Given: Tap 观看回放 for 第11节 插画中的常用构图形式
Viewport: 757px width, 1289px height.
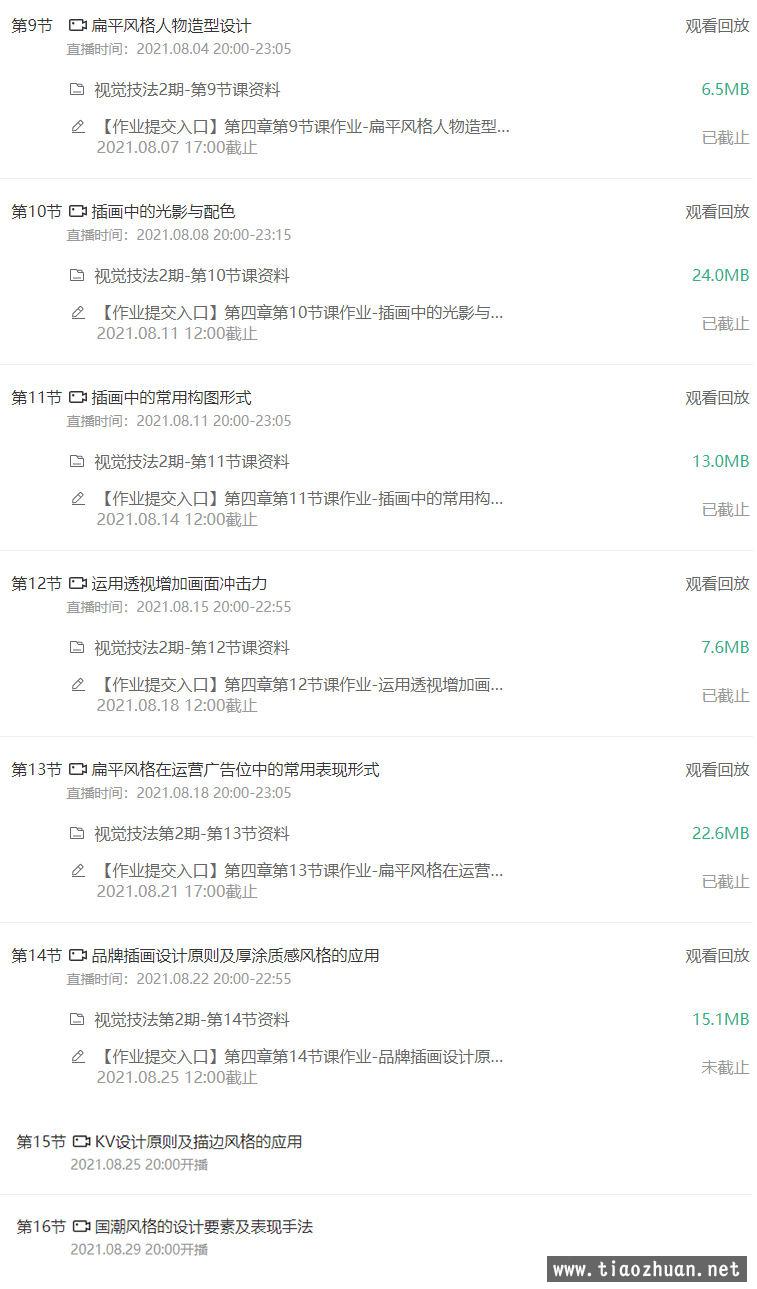Looking at the screenshot, I should click(716, 398).
